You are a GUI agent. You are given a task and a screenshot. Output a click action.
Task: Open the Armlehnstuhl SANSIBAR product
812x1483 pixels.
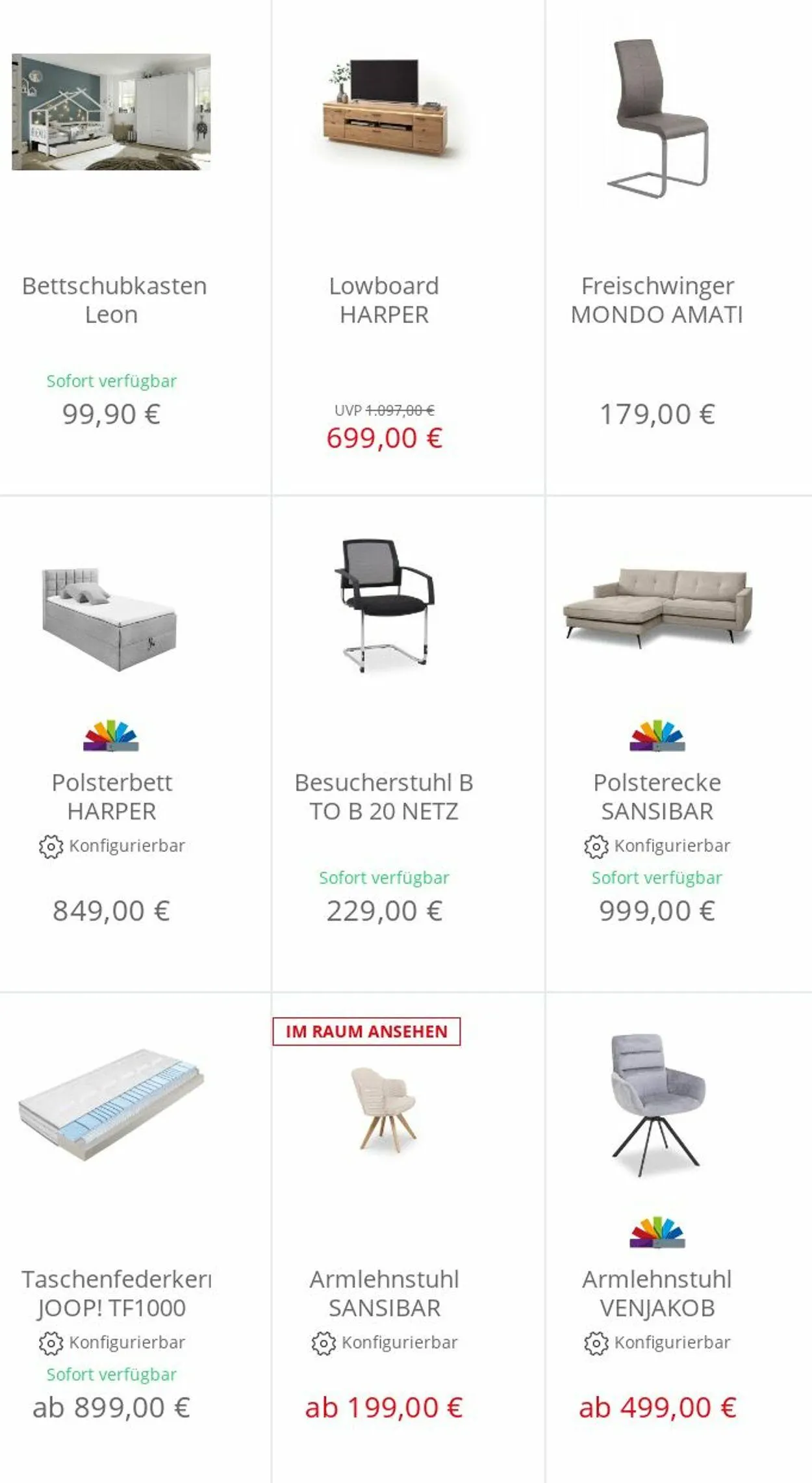[384, 1293]
